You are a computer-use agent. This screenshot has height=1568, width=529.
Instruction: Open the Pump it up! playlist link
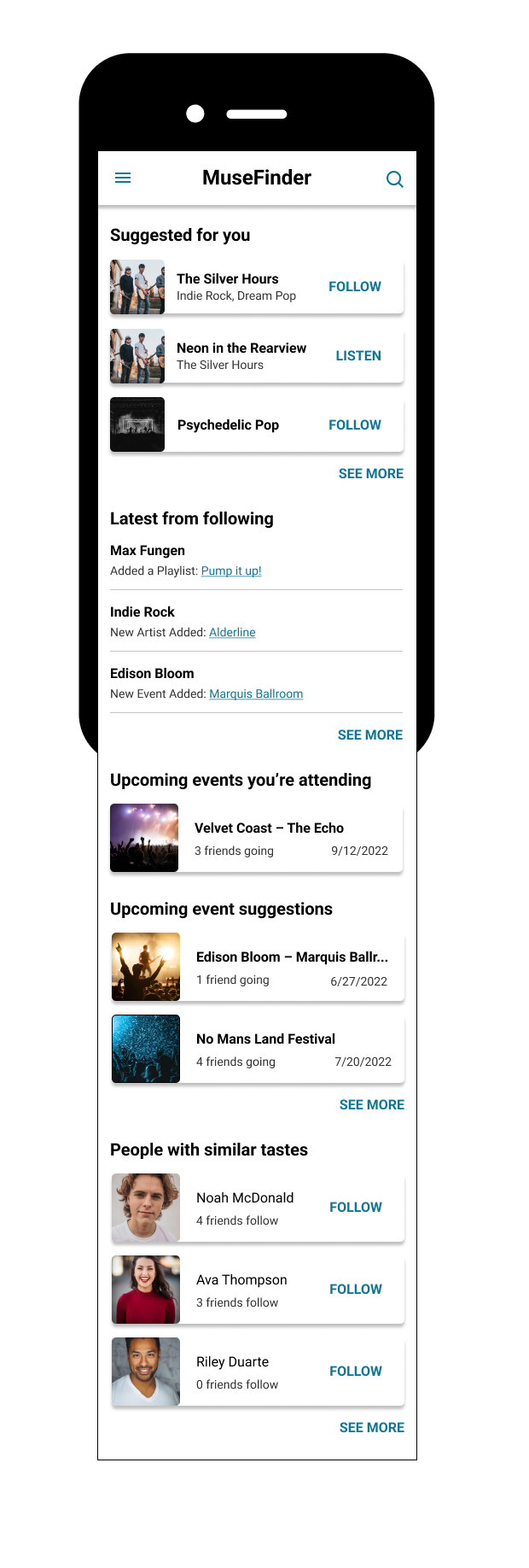pos(231,571)
